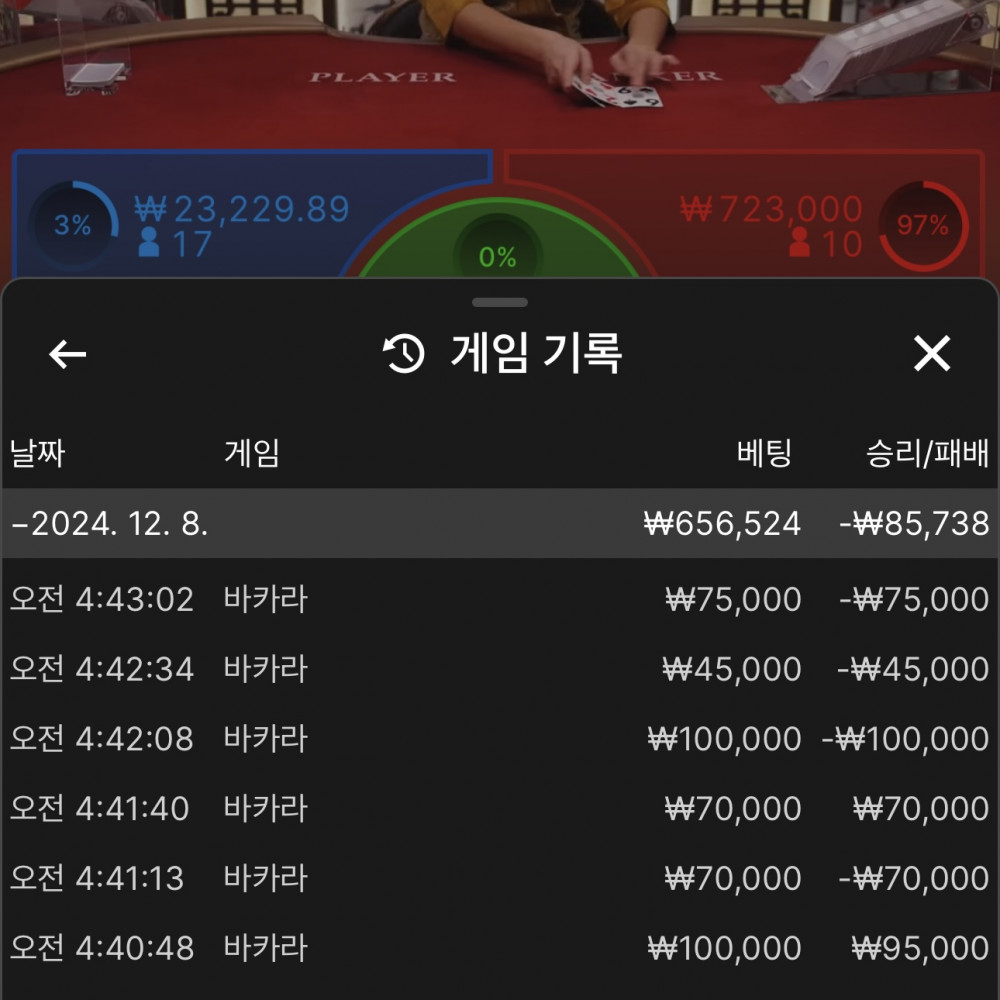The width and height of the screenshot is (1000, 1000).
Task: Open the 오전 4:41:40 바카라 record
Action: pyautogui.click(x=498, y=808)
